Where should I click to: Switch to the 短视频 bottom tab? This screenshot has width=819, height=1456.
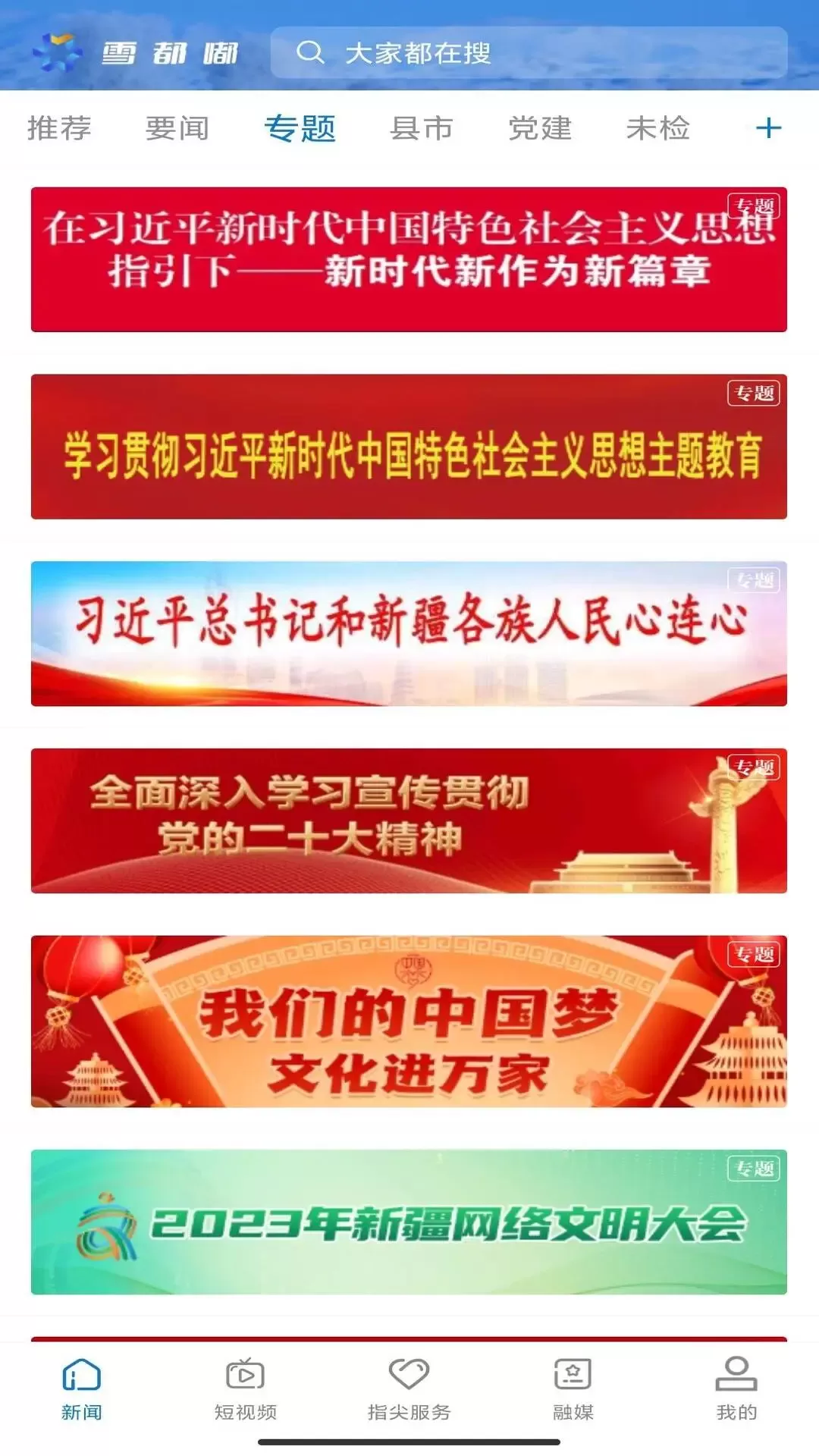point(245,1389)
